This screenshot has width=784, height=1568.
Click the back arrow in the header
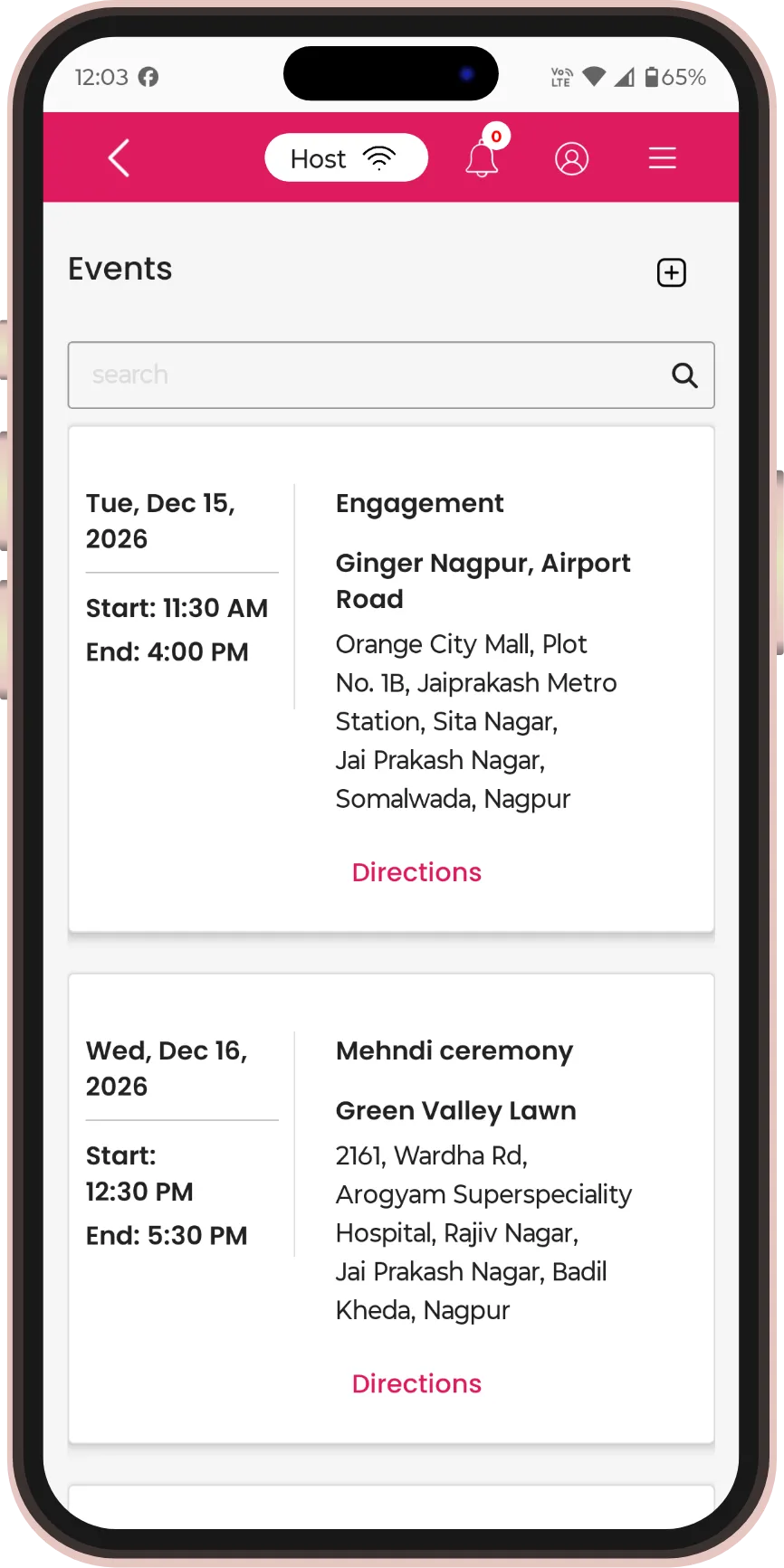click(119, 157)
